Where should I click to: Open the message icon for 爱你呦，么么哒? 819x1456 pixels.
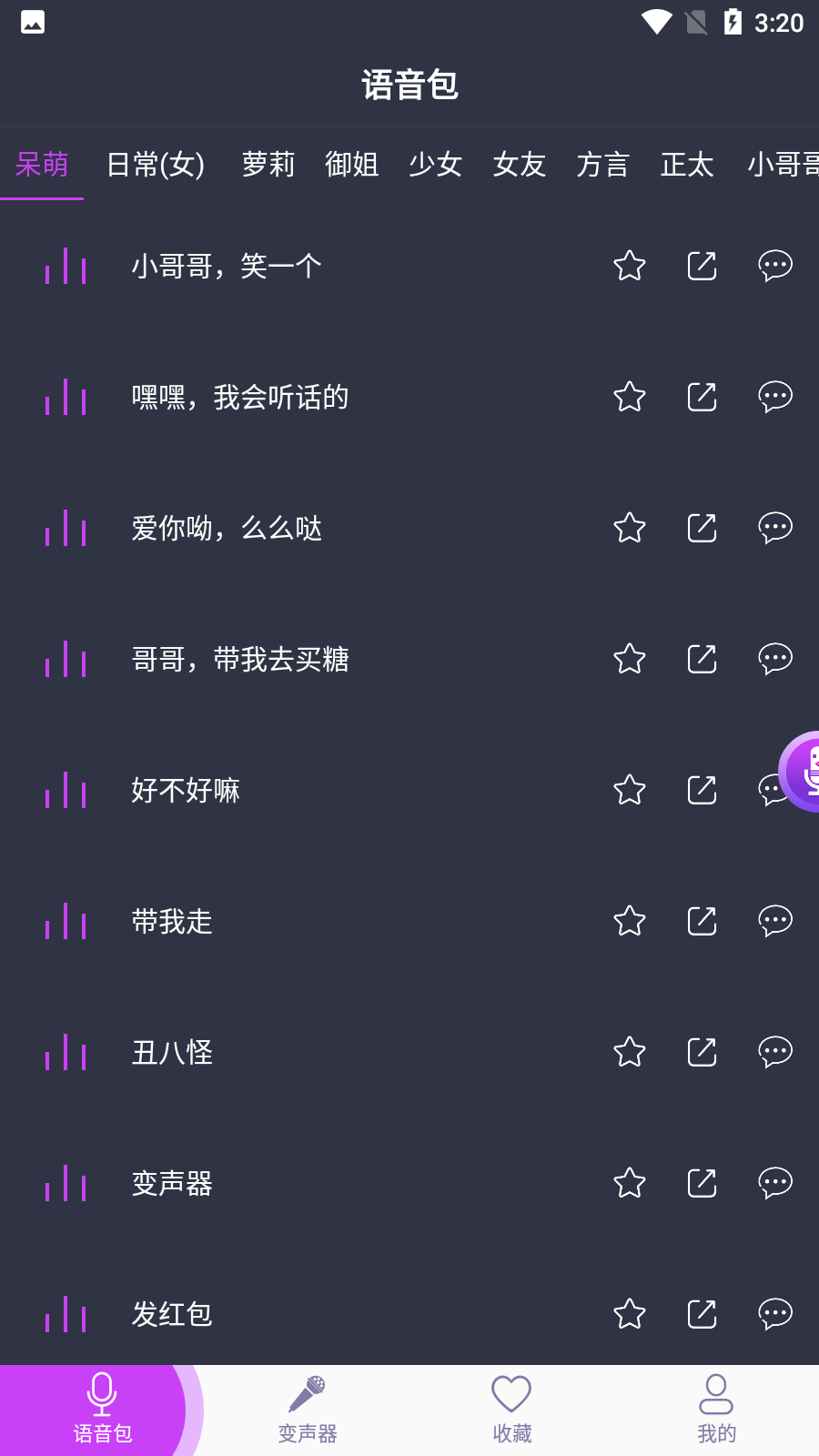coord(775,528)
